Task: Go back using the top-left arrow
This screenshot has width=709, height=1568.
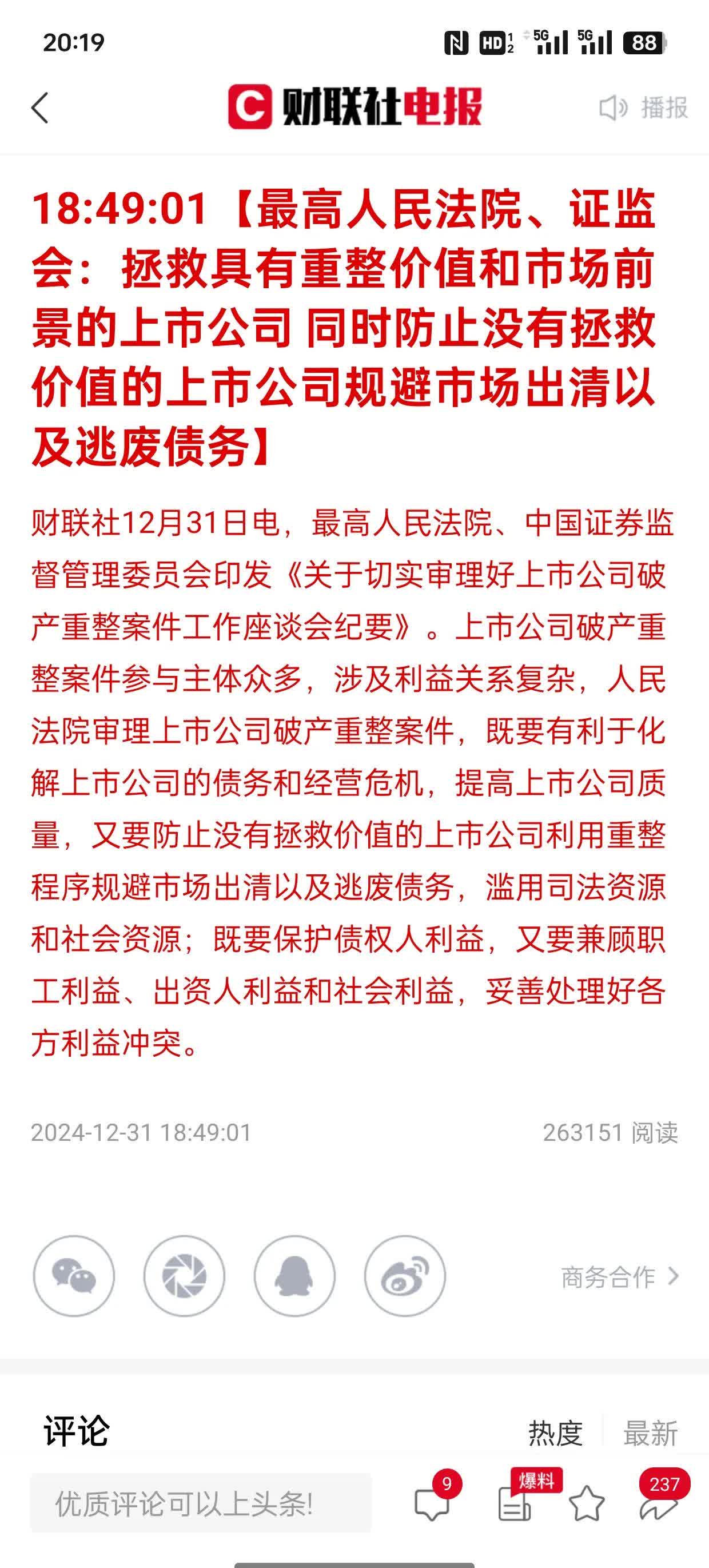Action: [x=40, y=108]
